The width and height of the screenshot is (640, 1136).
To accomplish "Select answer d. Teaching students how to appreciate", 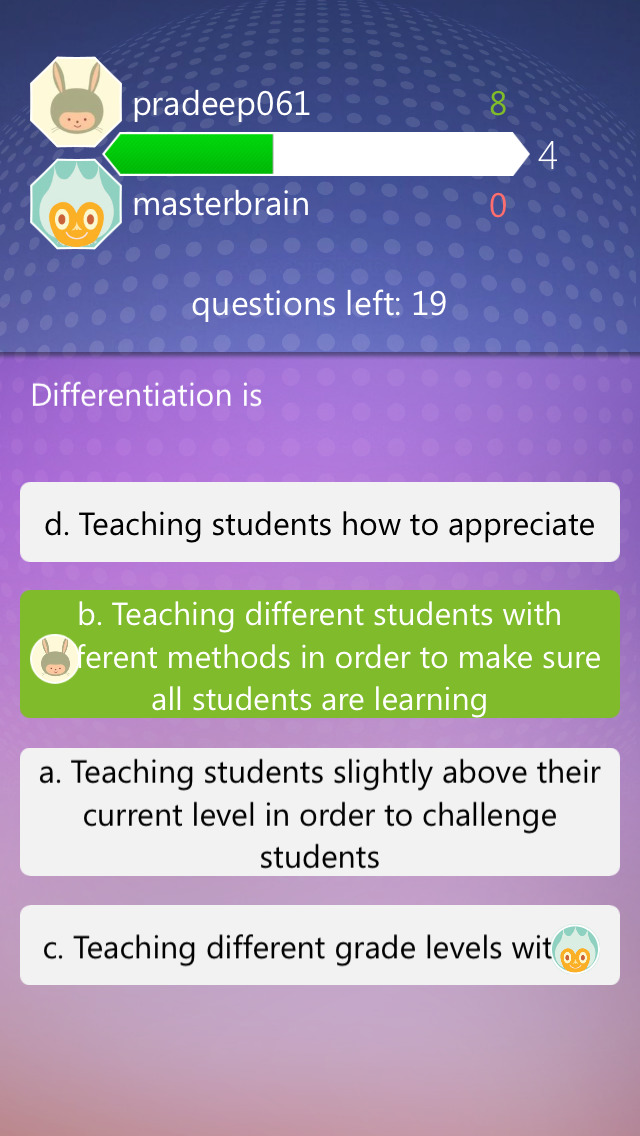I will 320,523.
